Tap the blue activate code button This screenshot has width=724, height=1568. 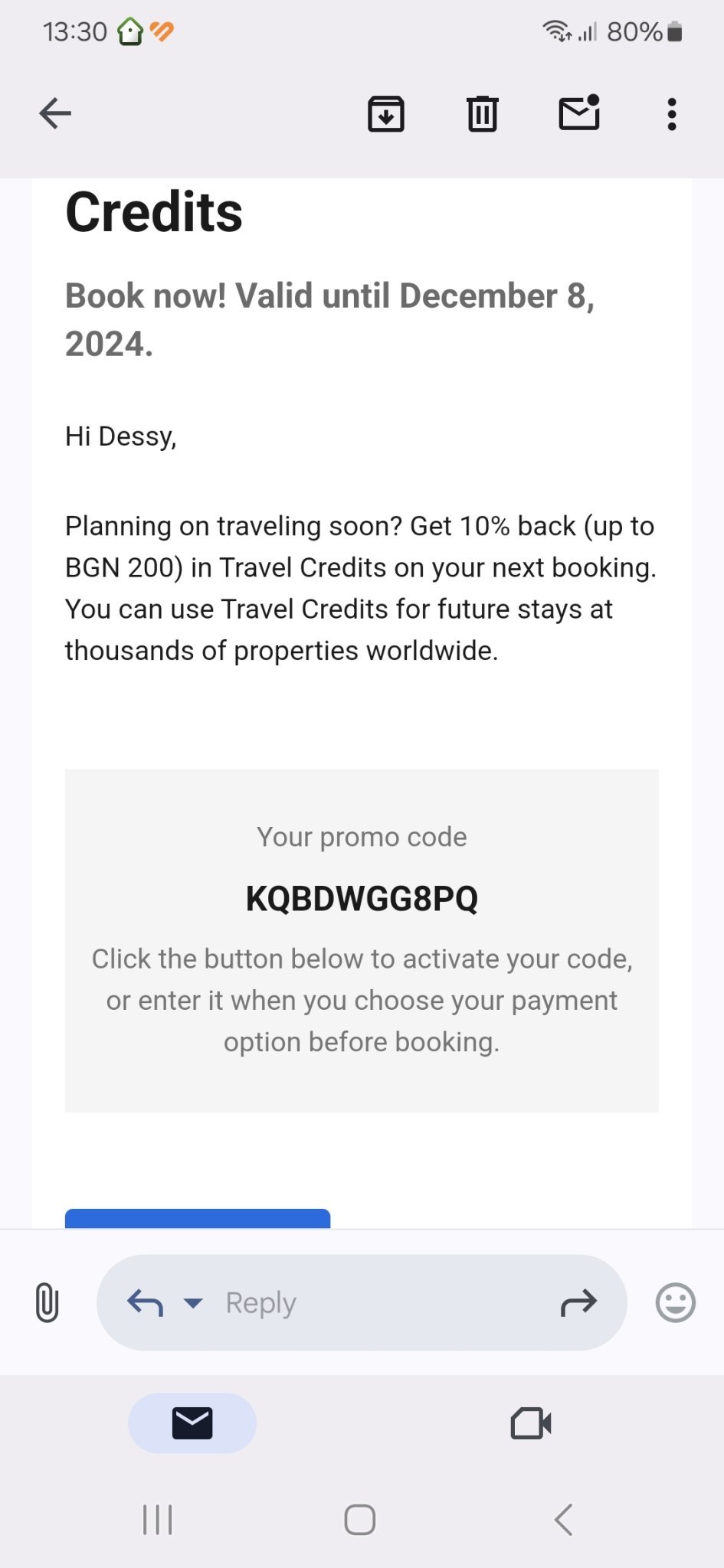coord(198,1218)
